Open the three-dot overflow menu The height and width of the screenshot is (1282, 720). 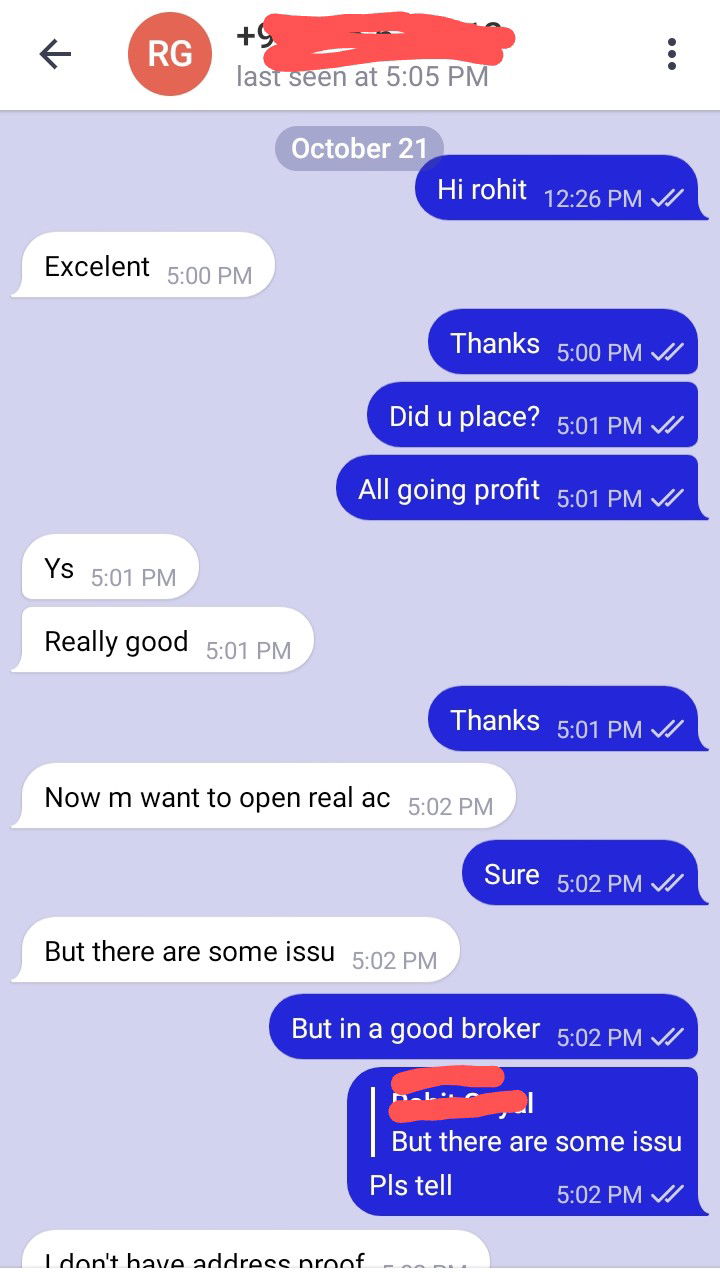pyautogui.click(x=672, y=54)
